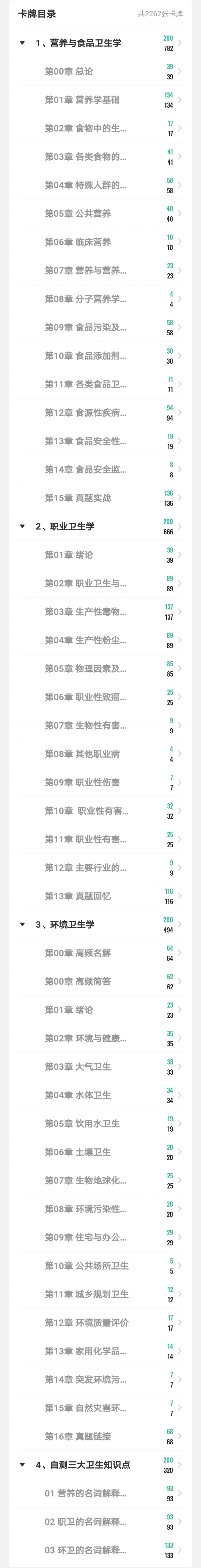Open 03 环卫的名词解释 deck
The height and width of the screenshot is (1568, 201).
85,1550
